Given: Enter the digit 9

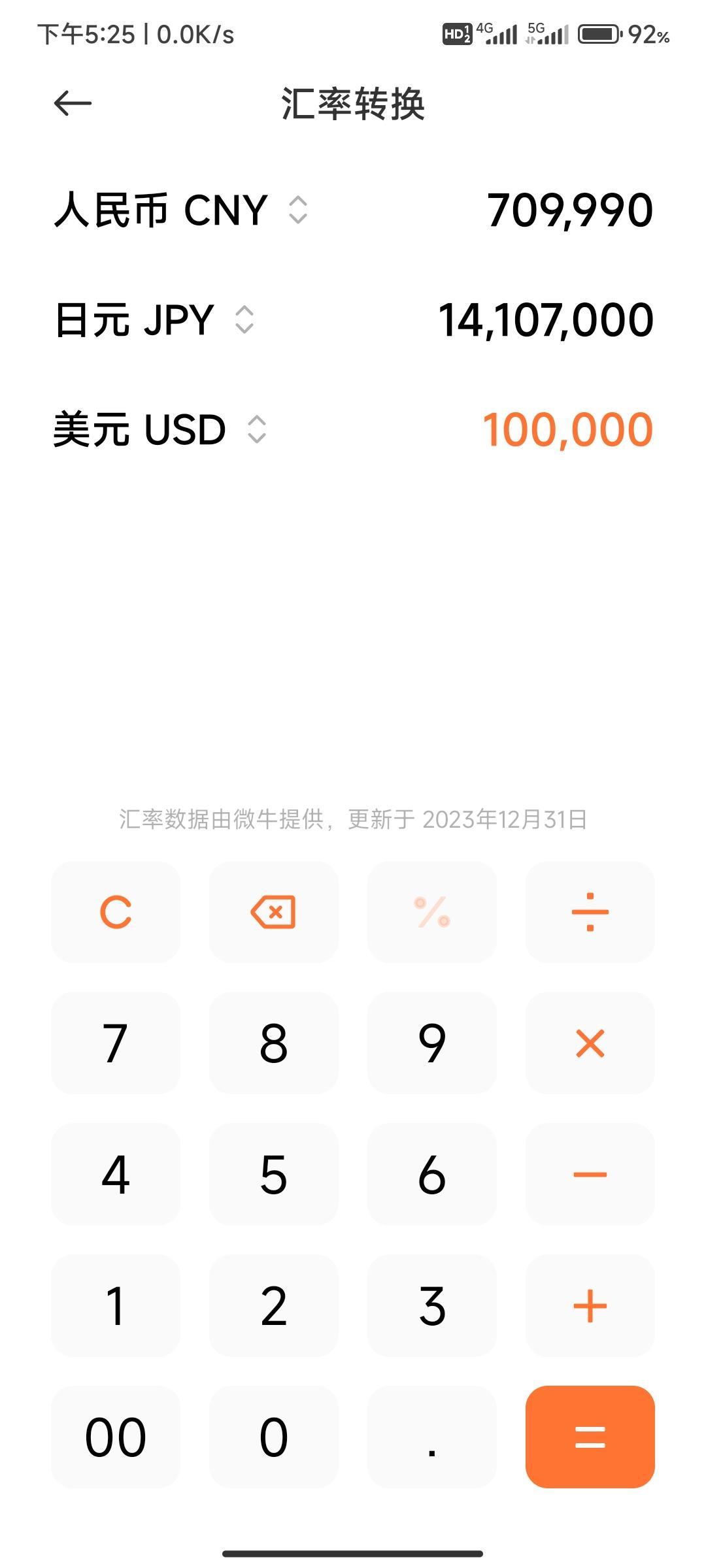Looking at the screenshot, I should [432, 1043].
